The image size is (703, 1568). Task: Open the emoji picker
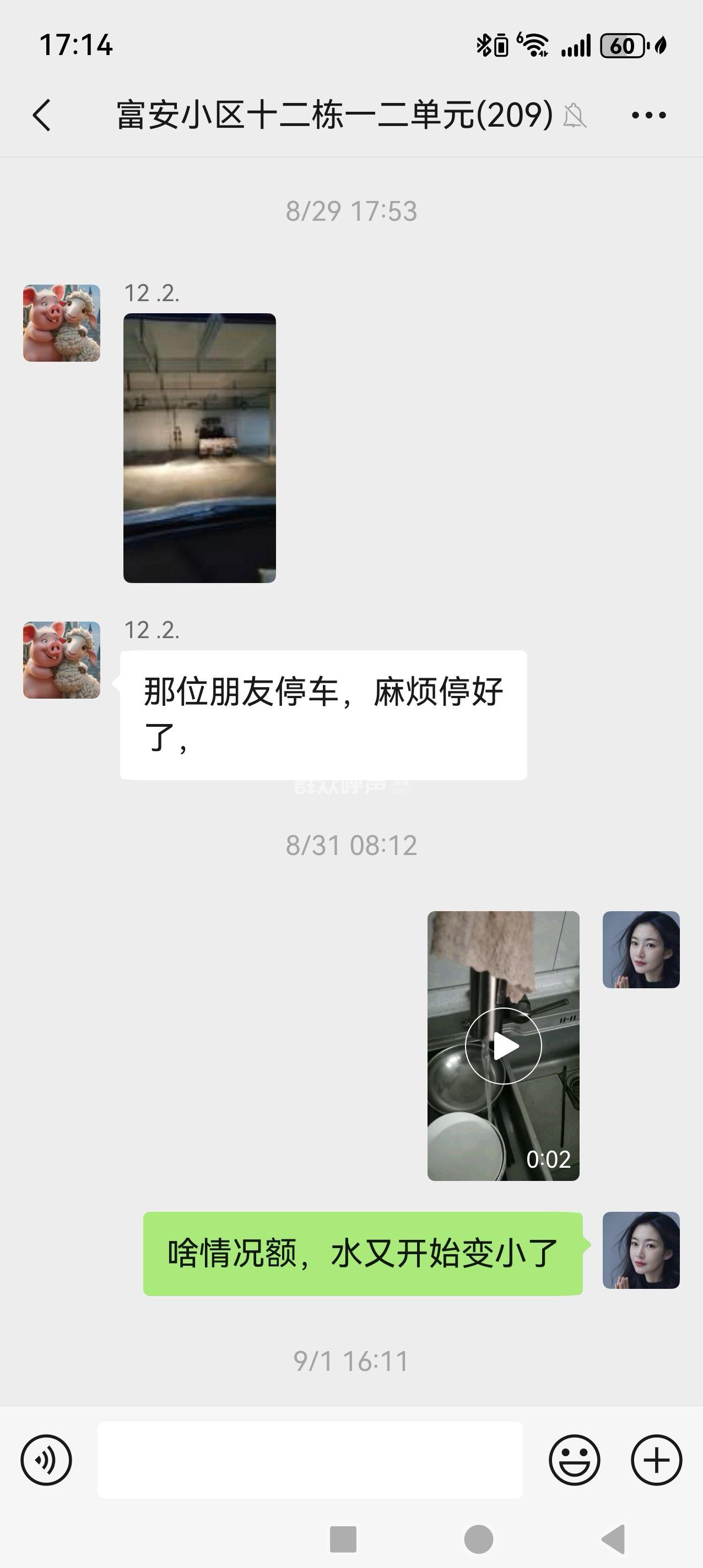coord(574,1460)
